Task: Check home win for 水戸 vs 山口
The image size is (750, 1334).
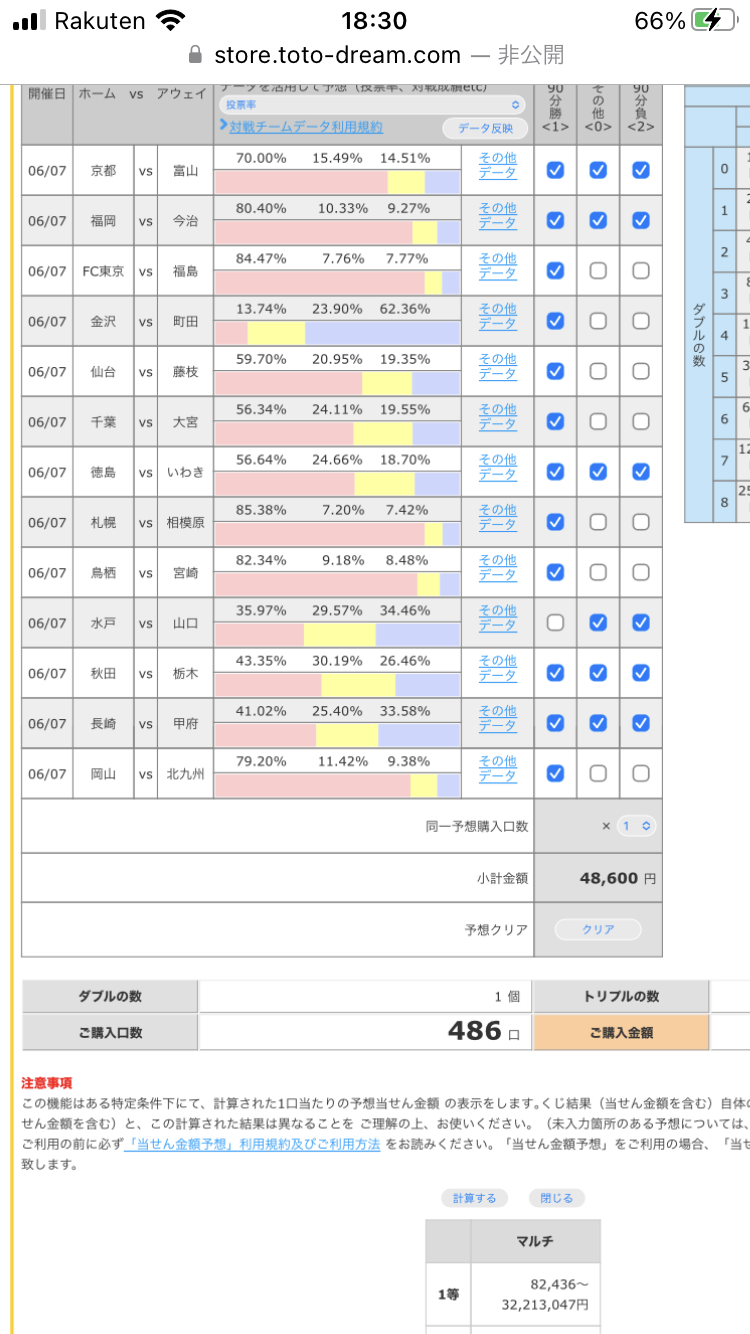Action: (x=555, y=623)
